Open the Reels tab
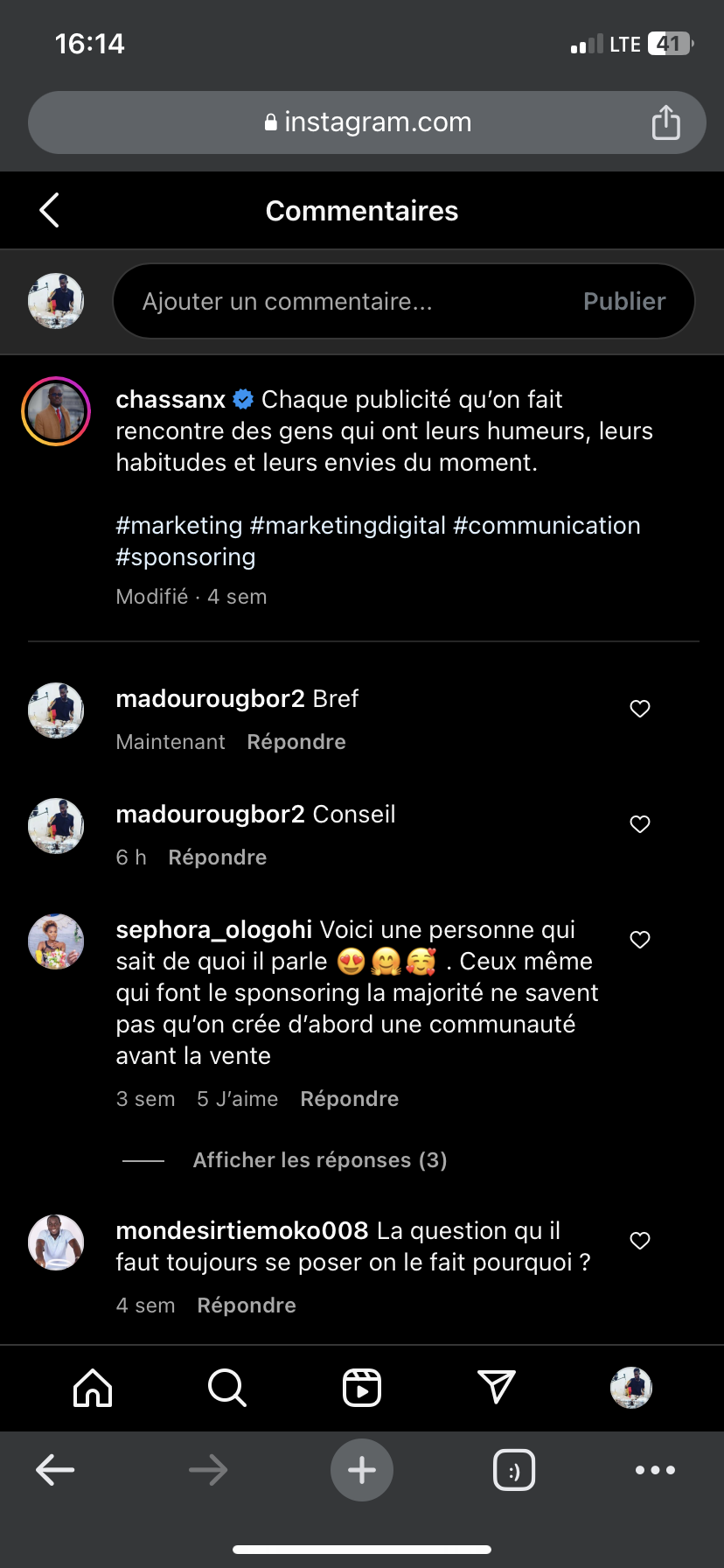This screenshot has height=1568, width=724. [362, 1388]
